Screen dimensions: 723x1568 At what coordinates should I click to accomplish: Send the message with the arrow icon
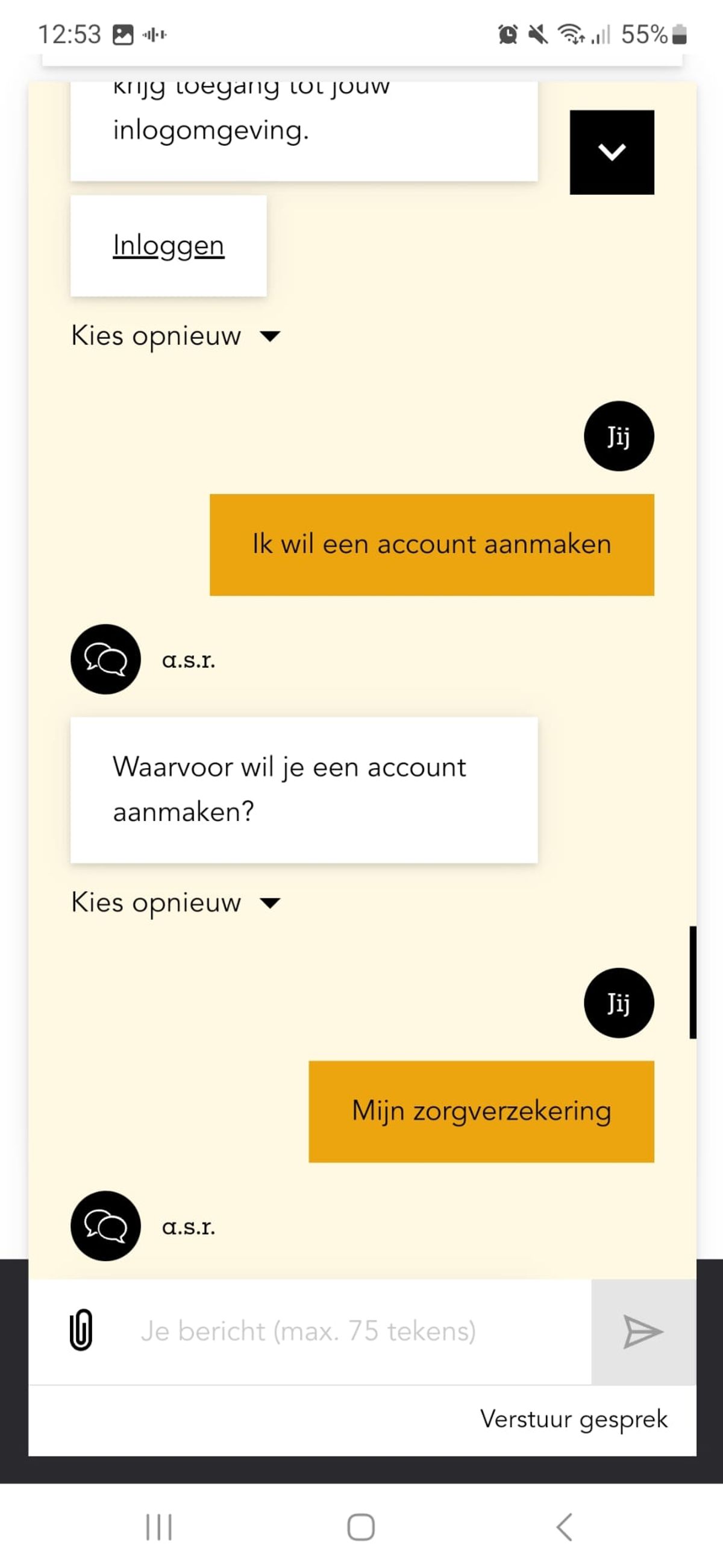coord(643,1331)
